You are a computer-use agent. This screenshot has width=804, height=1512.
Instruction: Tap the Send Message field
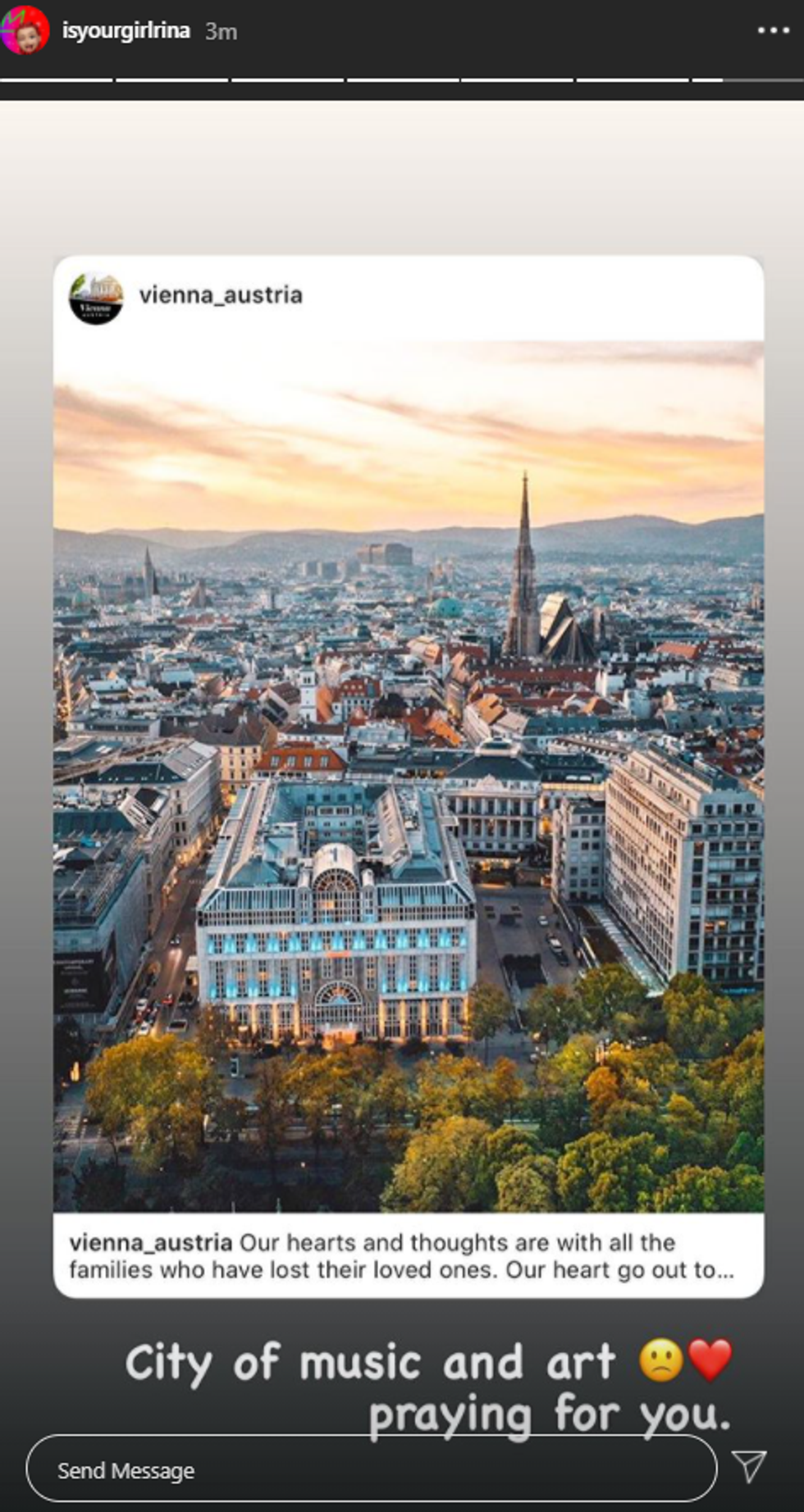371,1470
